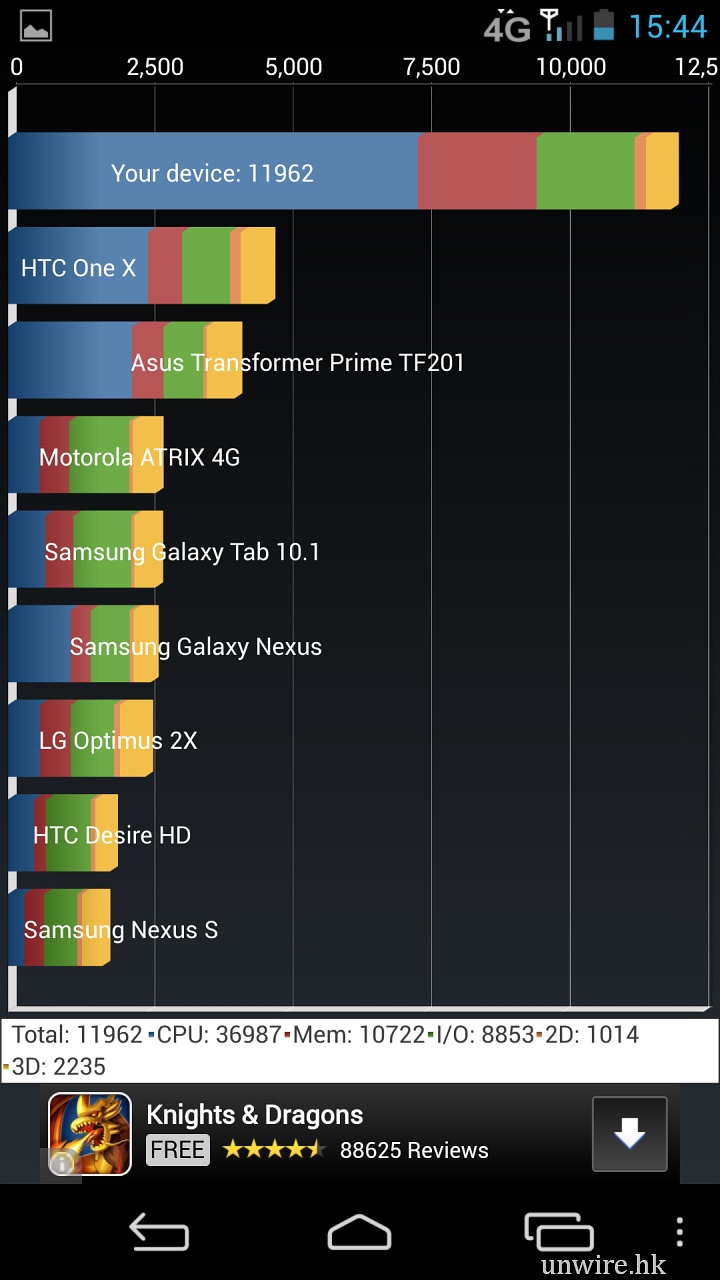Screen dimensions: 720x1280
Task: Go back with the system back button
Action: [x=159, y=1232]
